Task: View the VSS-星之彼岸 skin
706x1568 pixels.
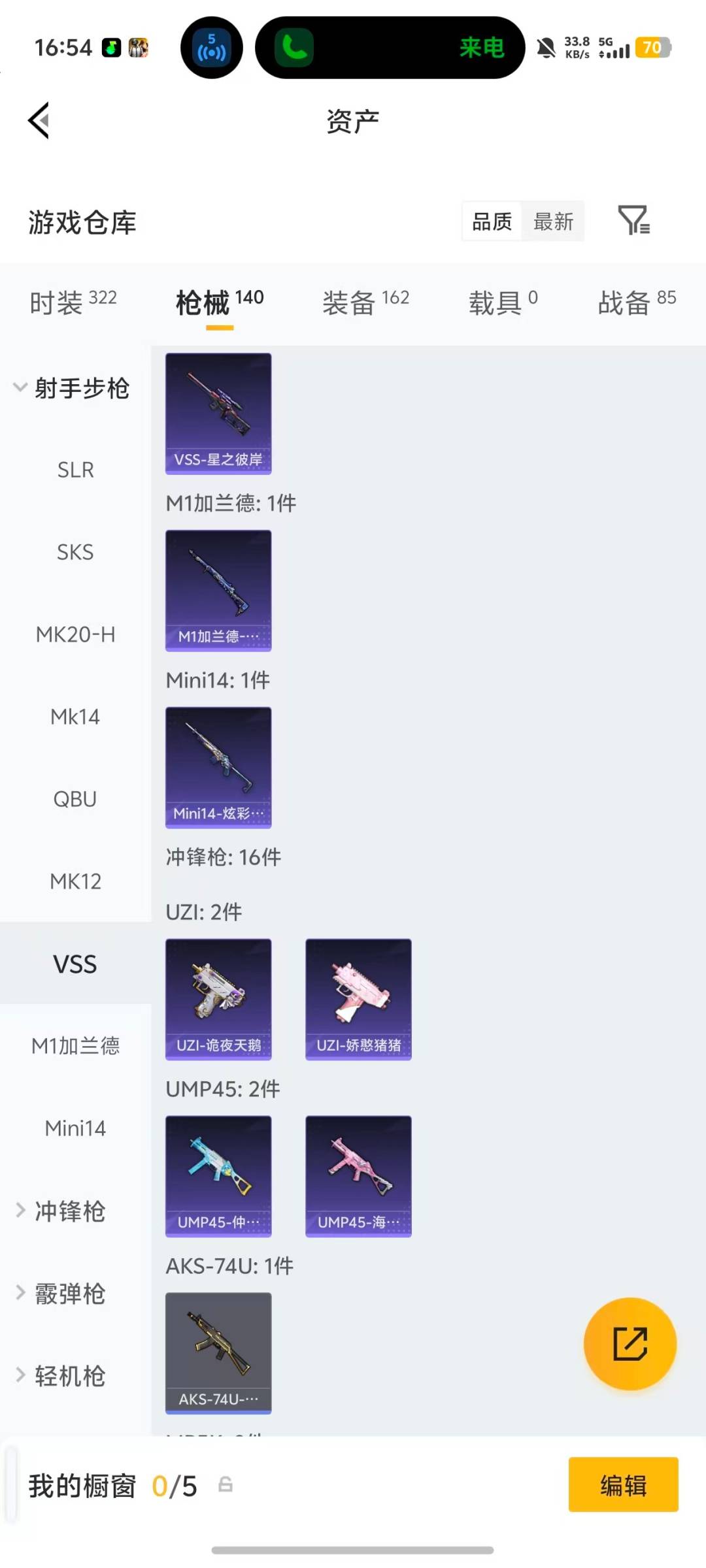Action: tap(218, 413)
